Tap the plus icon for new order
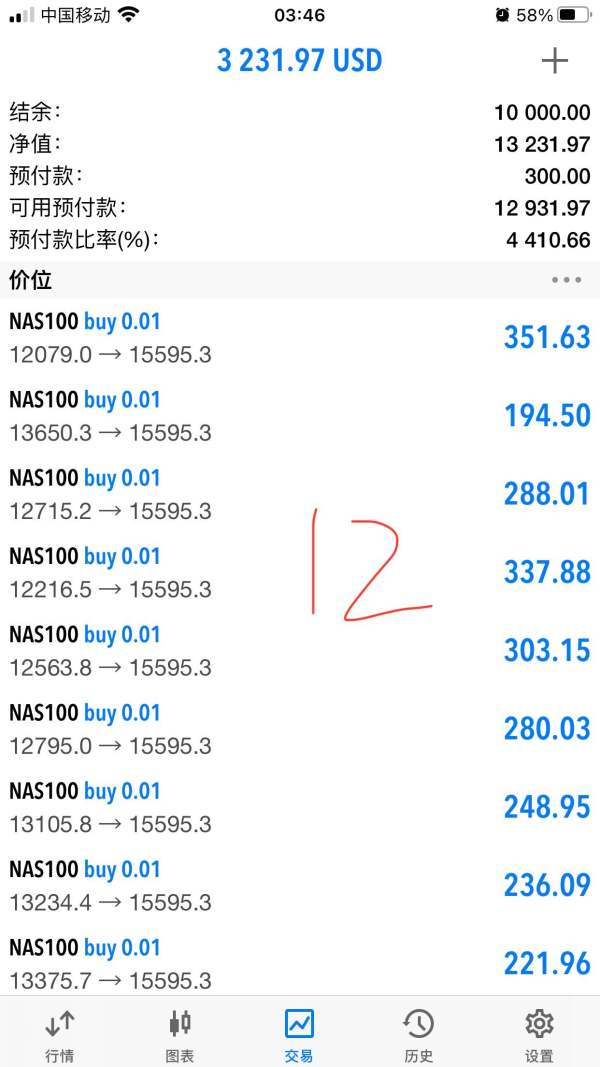The width and height of the screenshot is (600, 1067). click(554, 61)
